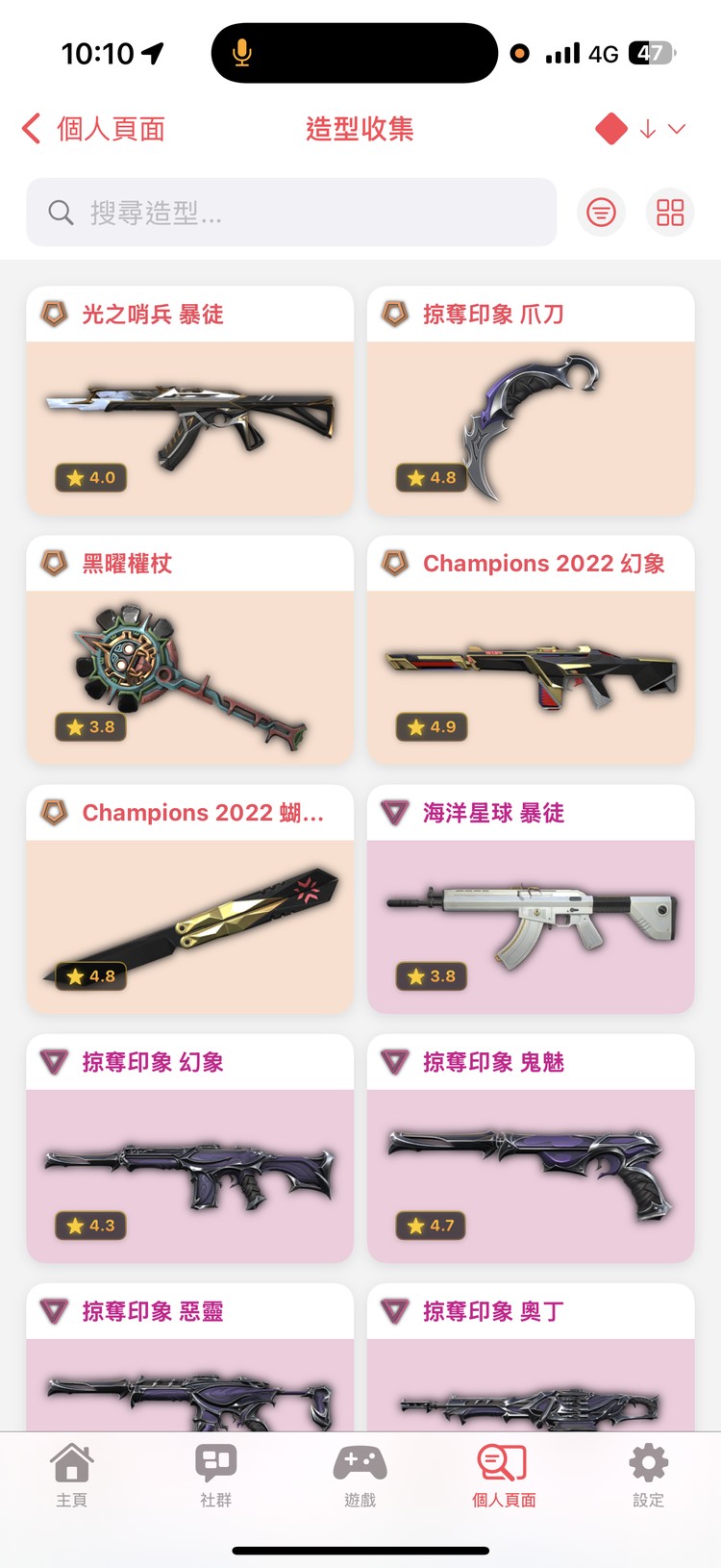Tap the rarity icon on Champions 2022 幻象 card
Image resolution: width=721 pixels, height=1568 pixels.
pos(394,564)
